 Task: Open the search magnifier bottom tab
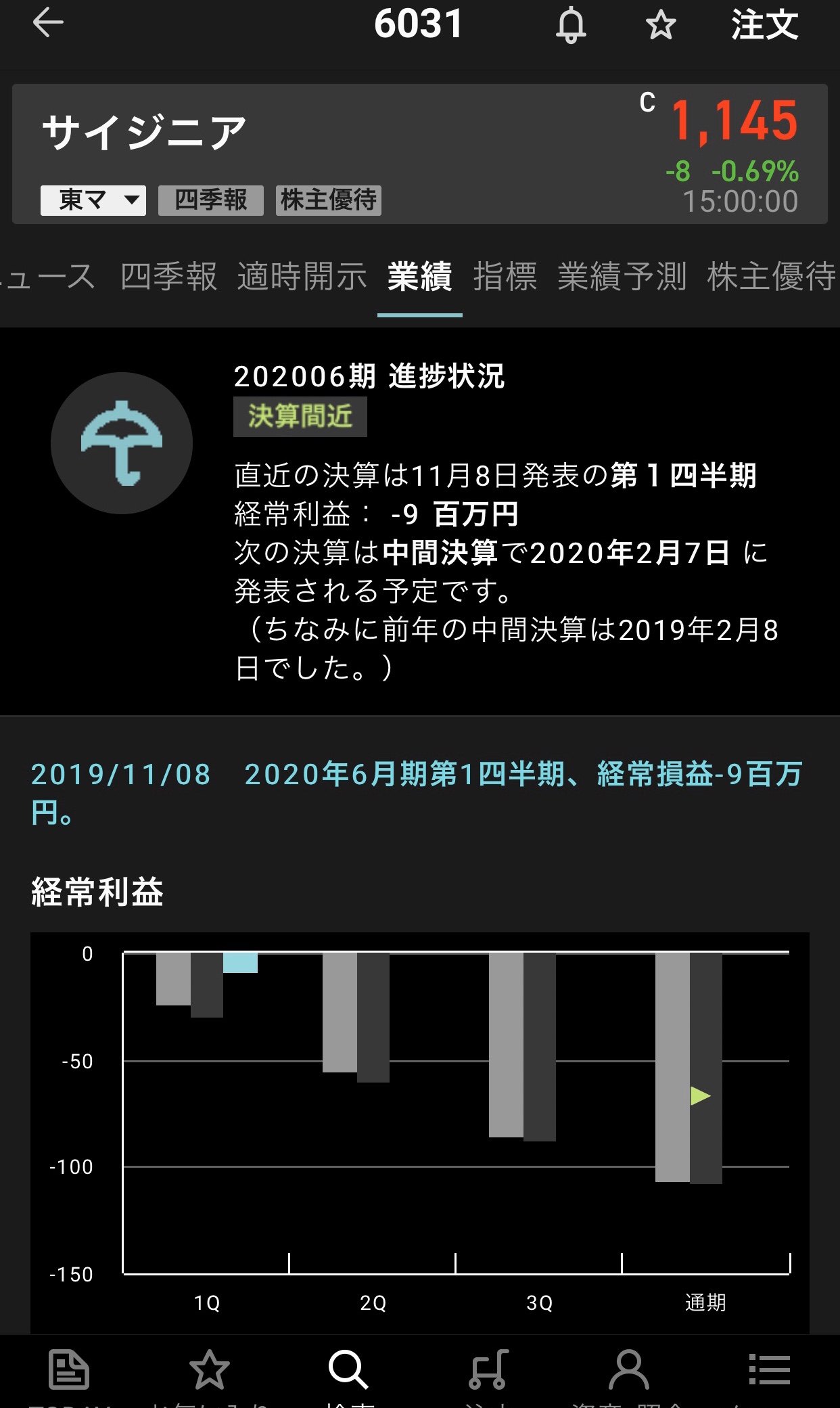coord(348,1370)
